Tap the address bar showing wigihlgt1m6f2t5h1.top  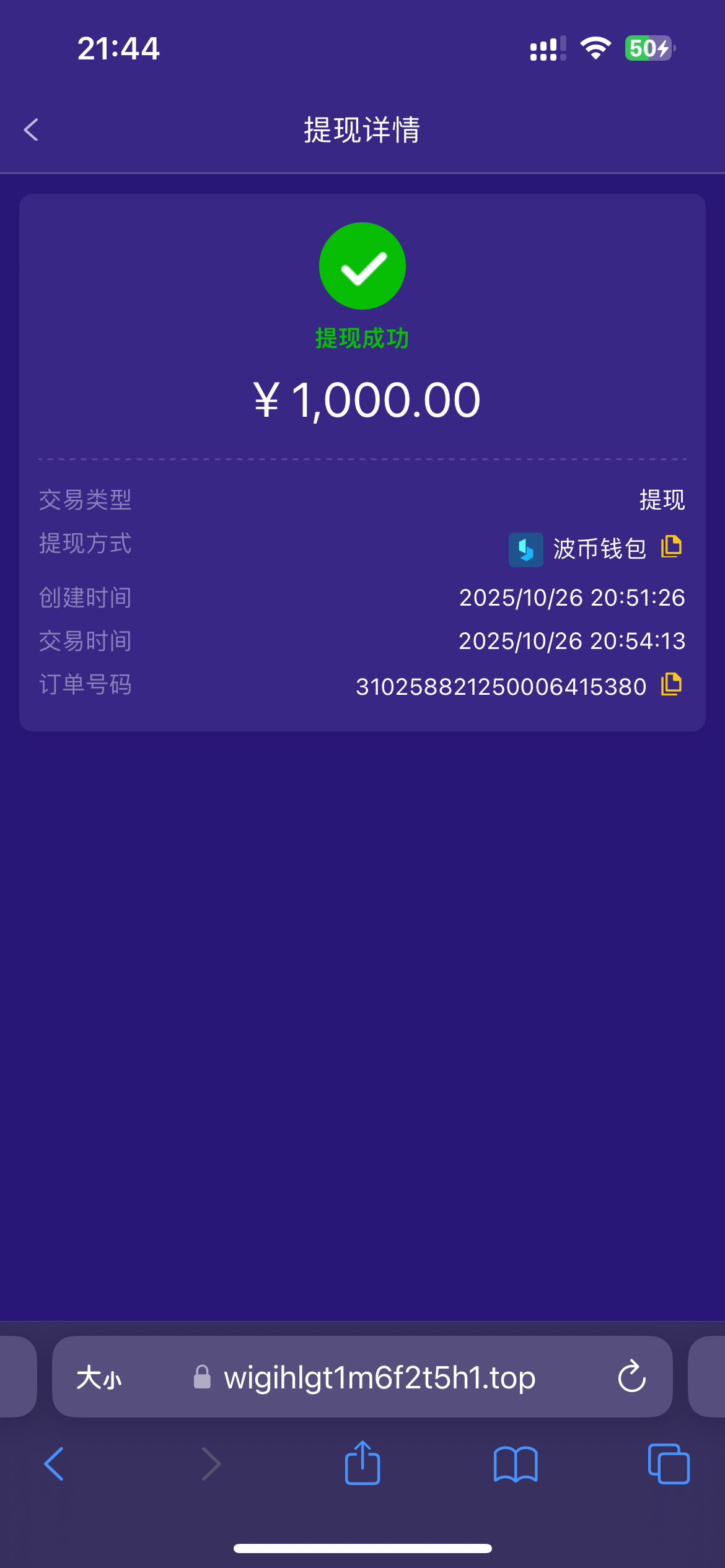click(x=380, y=1377)
